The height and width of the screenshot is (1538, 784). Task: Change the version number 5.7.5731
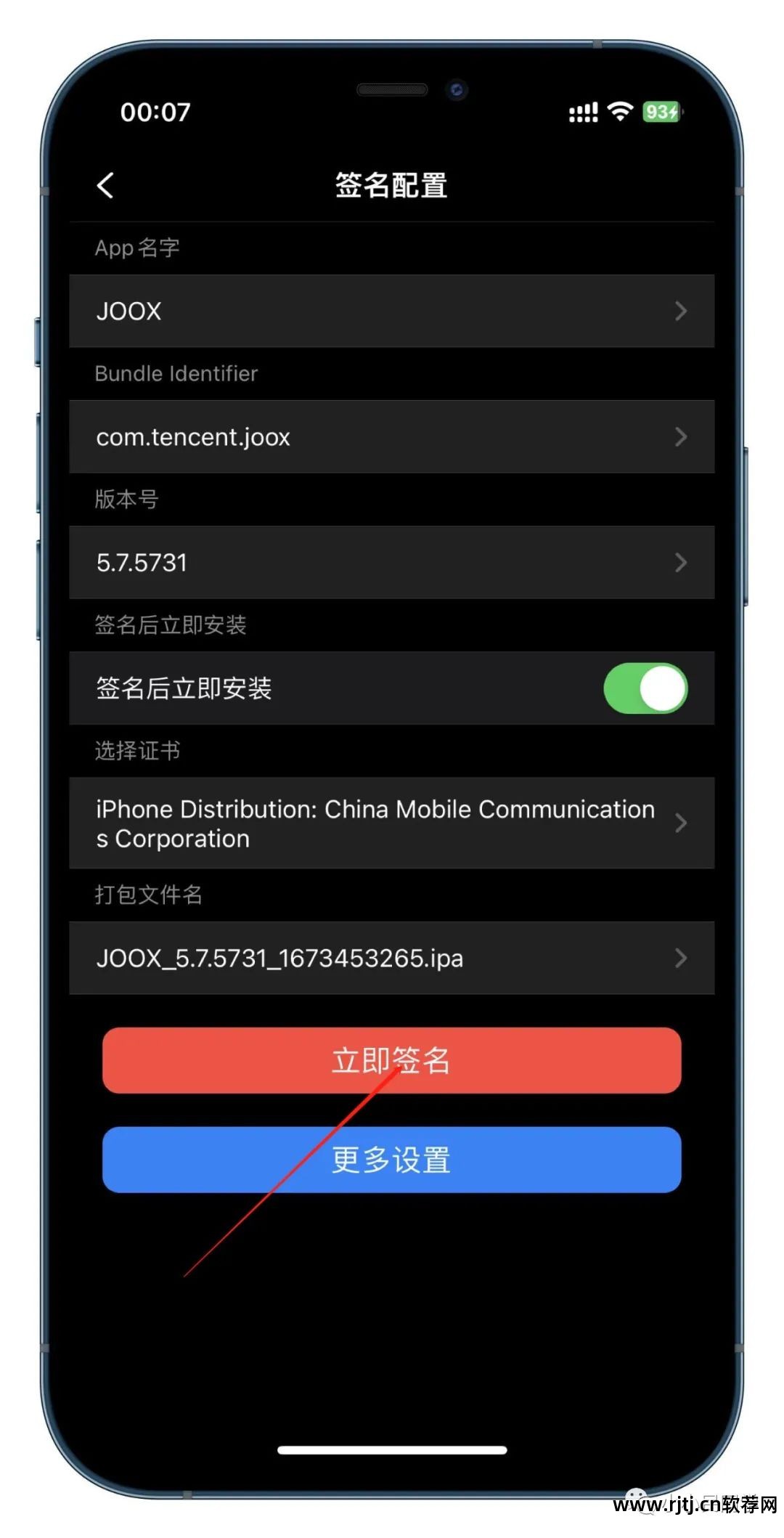391,562
